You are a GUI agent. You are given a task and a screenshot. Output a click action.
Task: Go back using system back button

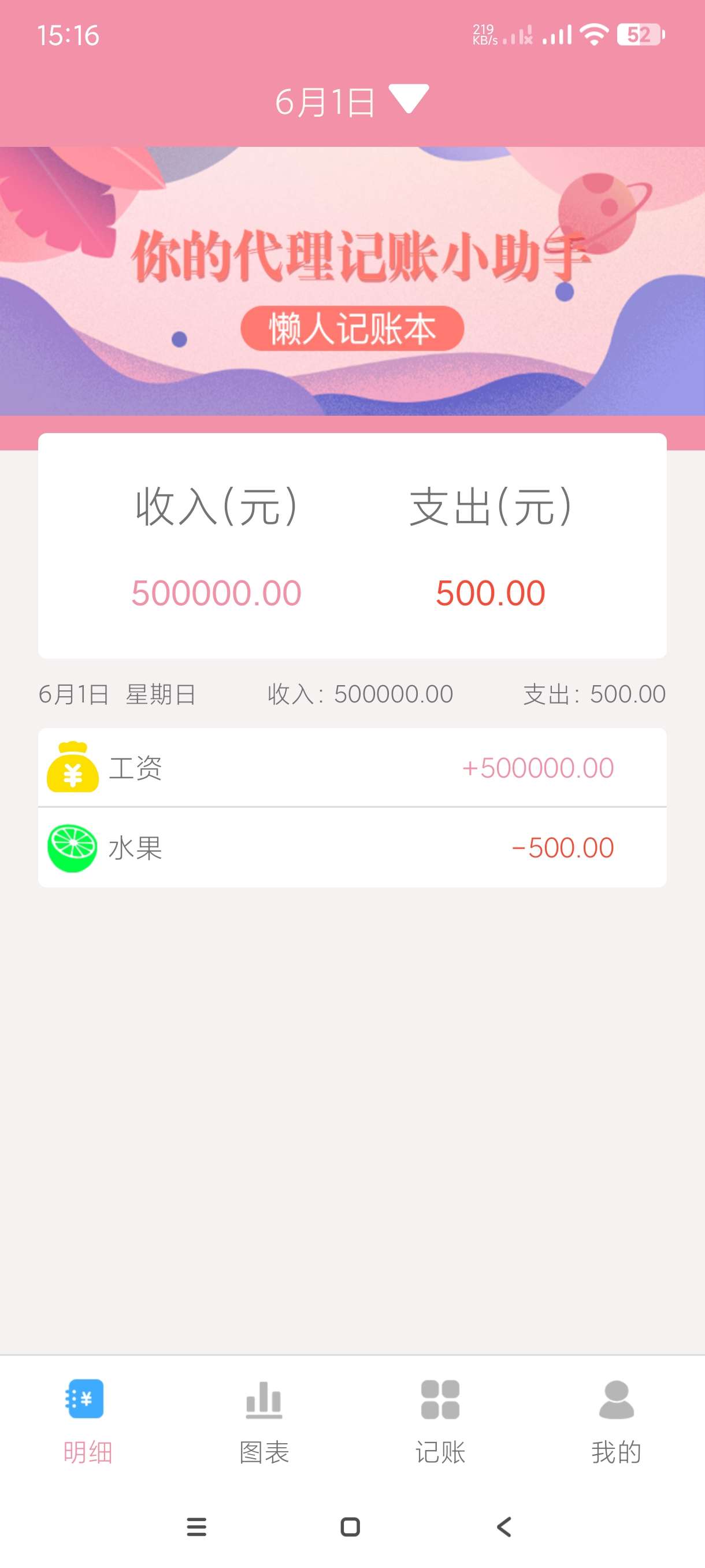point(504,1526)
